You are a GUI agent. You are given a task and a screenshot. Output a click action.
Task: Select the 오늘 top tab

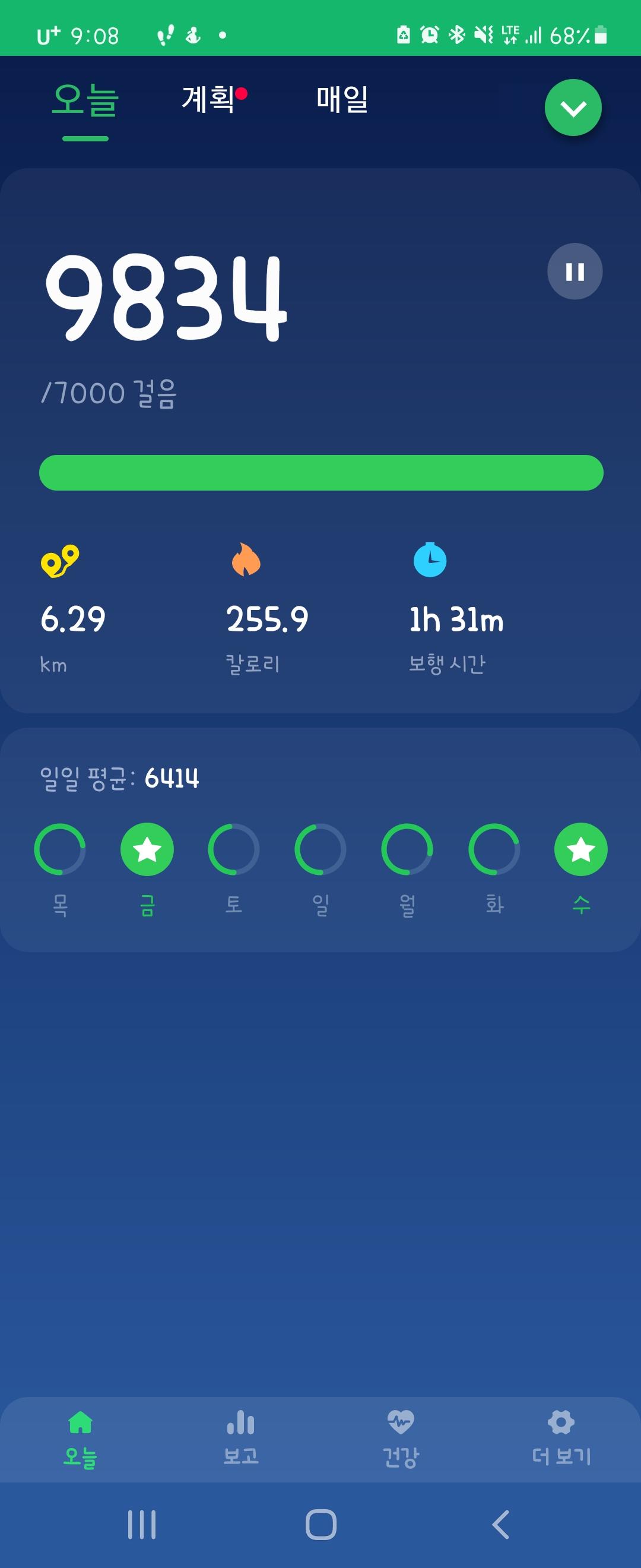[x=85, y=101]
